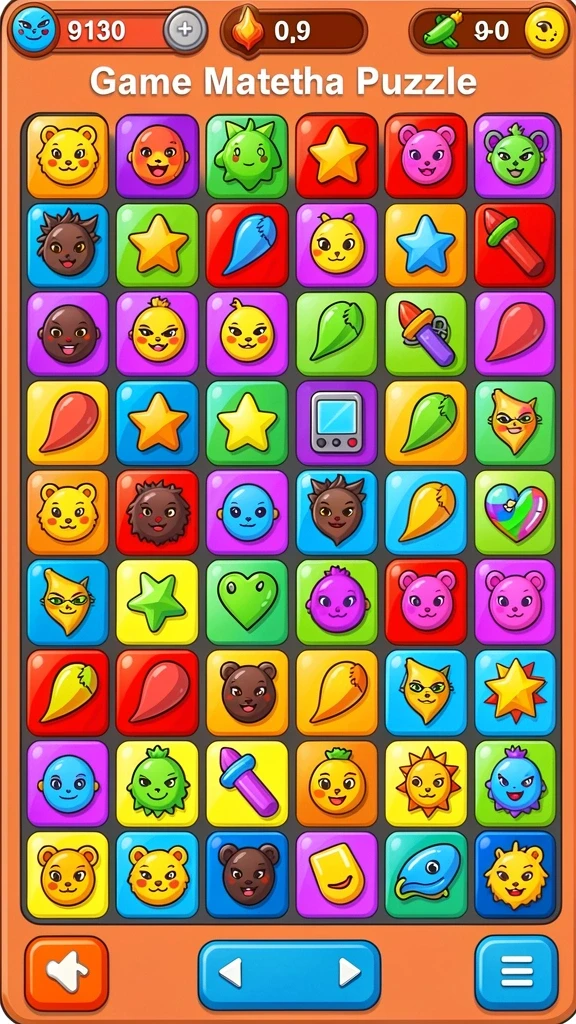Select the green star on yellow tile
The height and width of the screenshot is (1024, 576).
click(x=157, y=601)
